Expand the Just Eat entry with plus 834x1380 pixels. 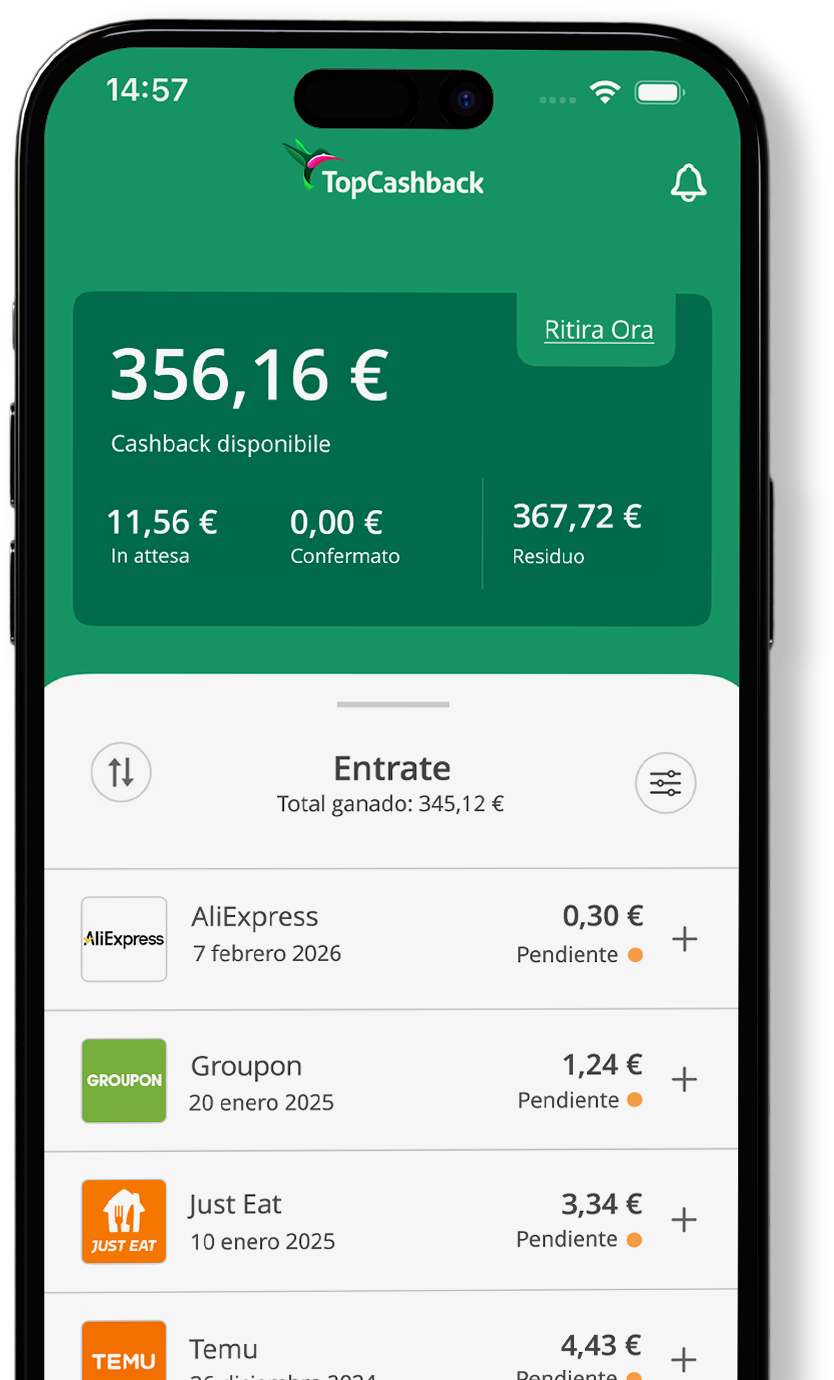pos(684,1220)
